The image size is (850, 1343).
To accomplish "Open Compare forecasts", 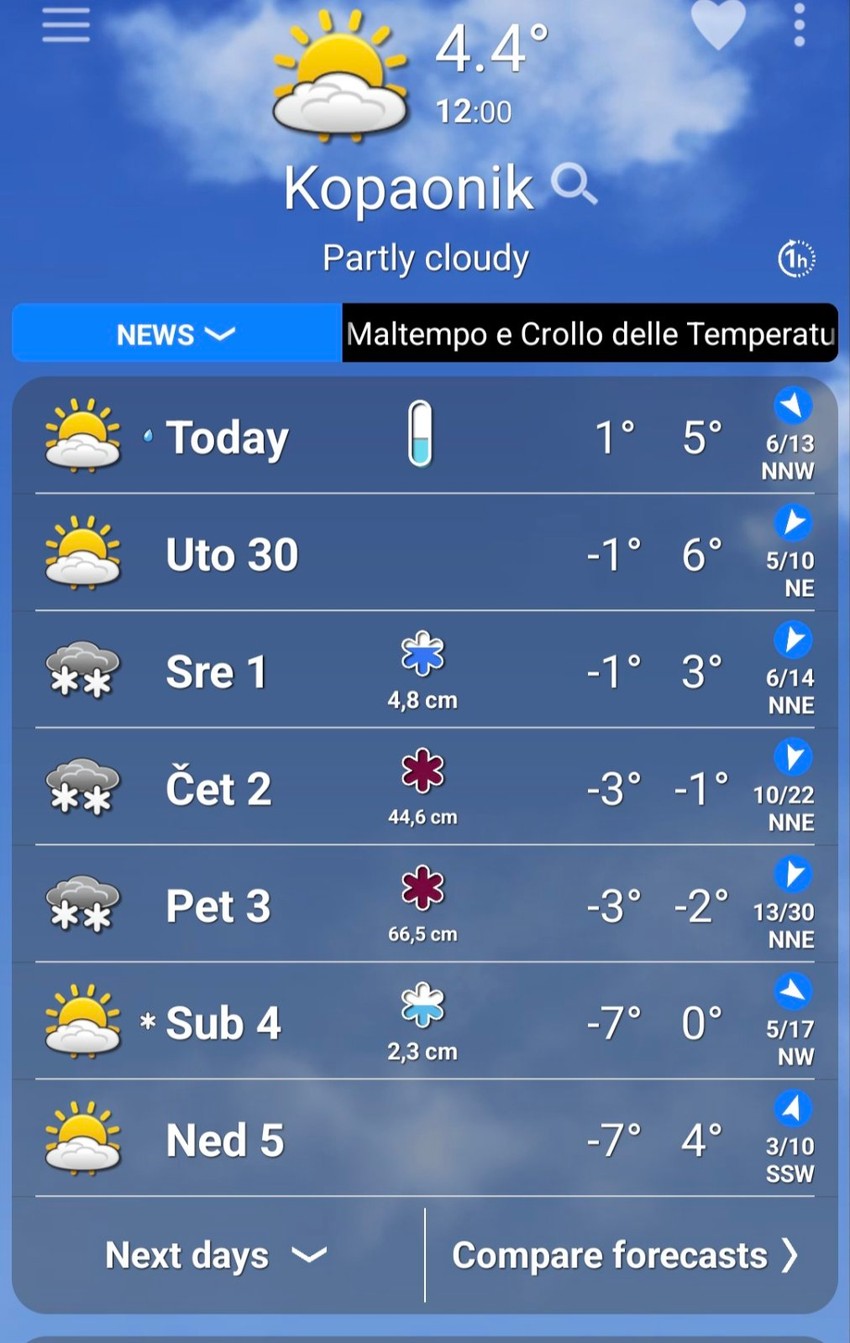I will coord(626,1255).
